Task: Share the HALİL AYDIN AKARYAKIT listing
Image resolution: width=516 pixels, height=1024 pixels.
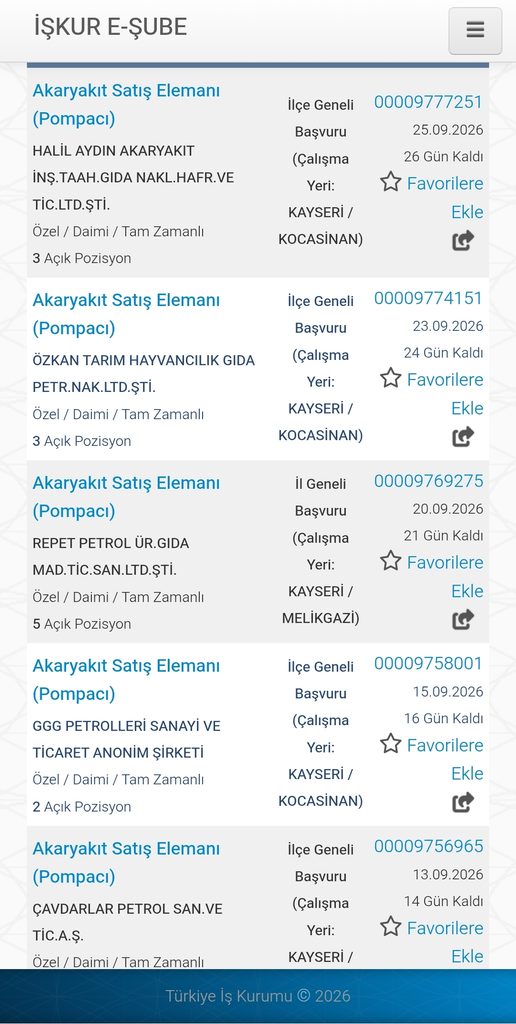Action: (463, 241)
